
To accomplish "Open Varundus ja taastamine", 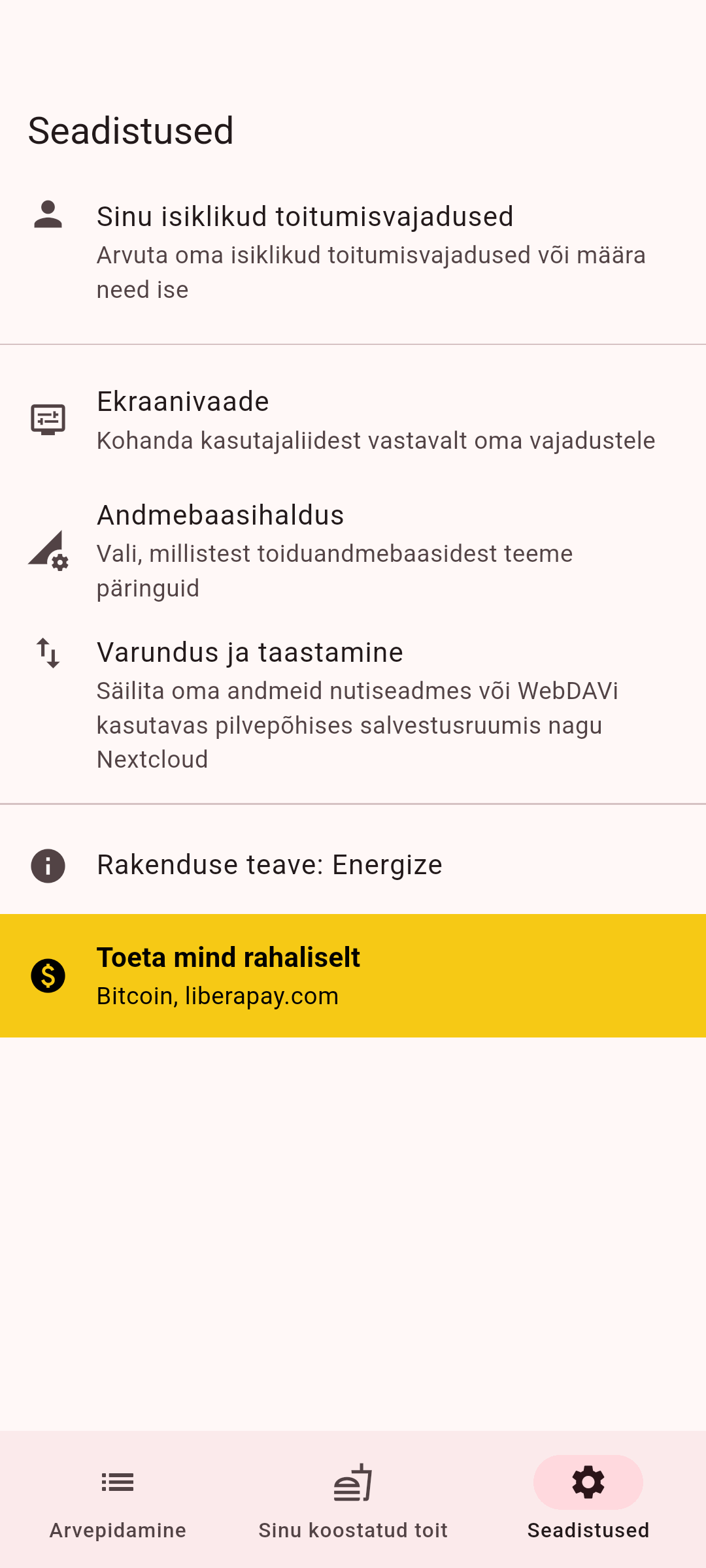I will 353,704.
